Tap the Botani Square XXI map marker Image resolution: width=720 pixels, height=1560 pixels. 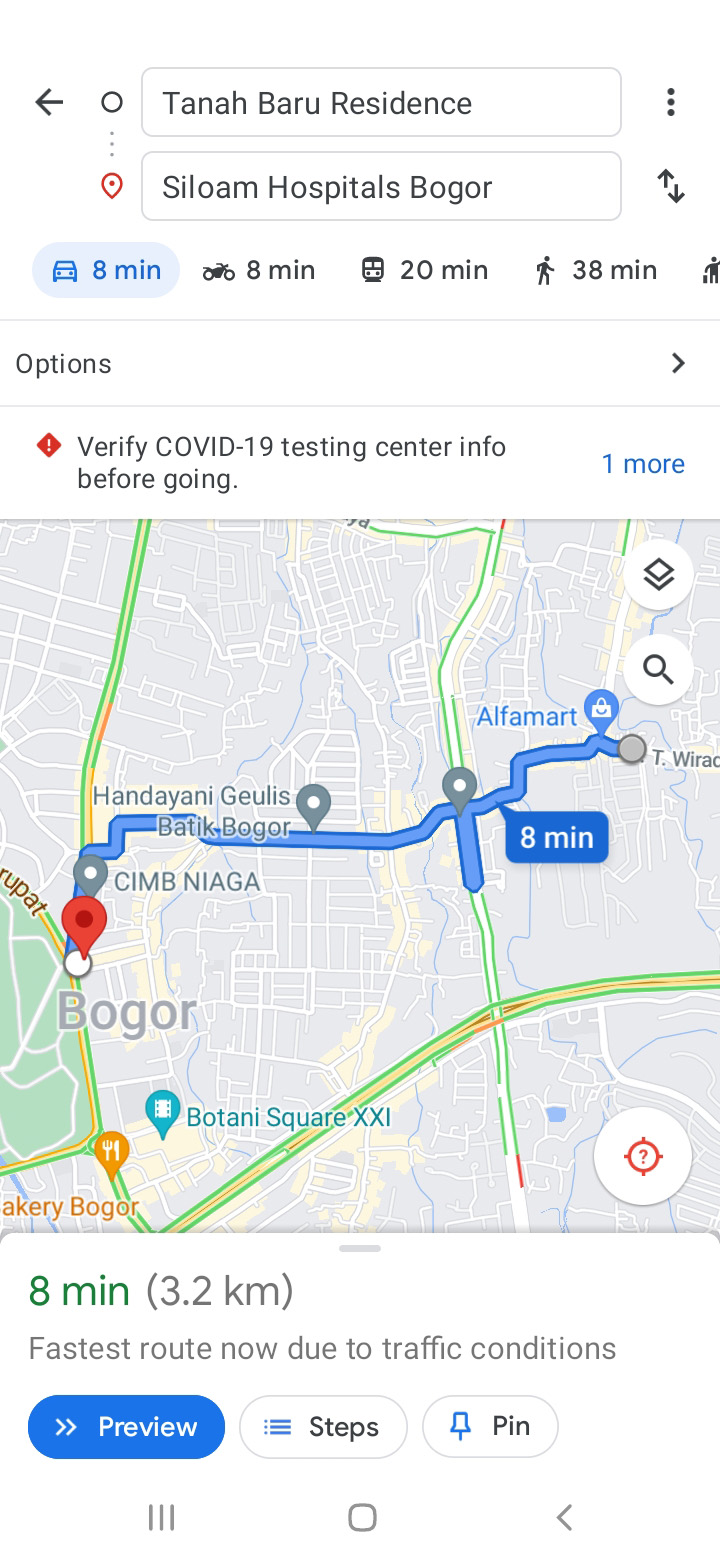tap(162, 1110)
